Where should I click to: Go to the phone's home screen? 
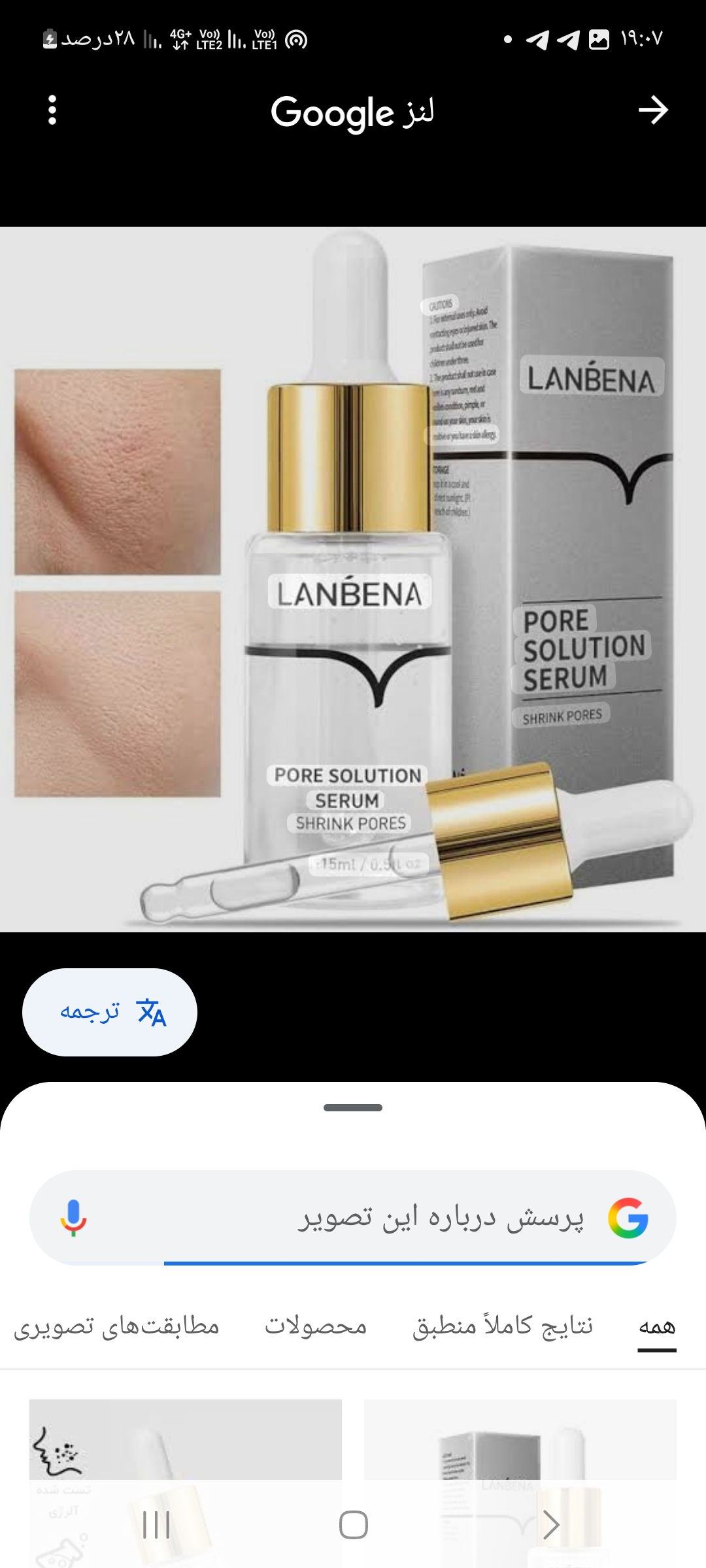(353, 1526)
